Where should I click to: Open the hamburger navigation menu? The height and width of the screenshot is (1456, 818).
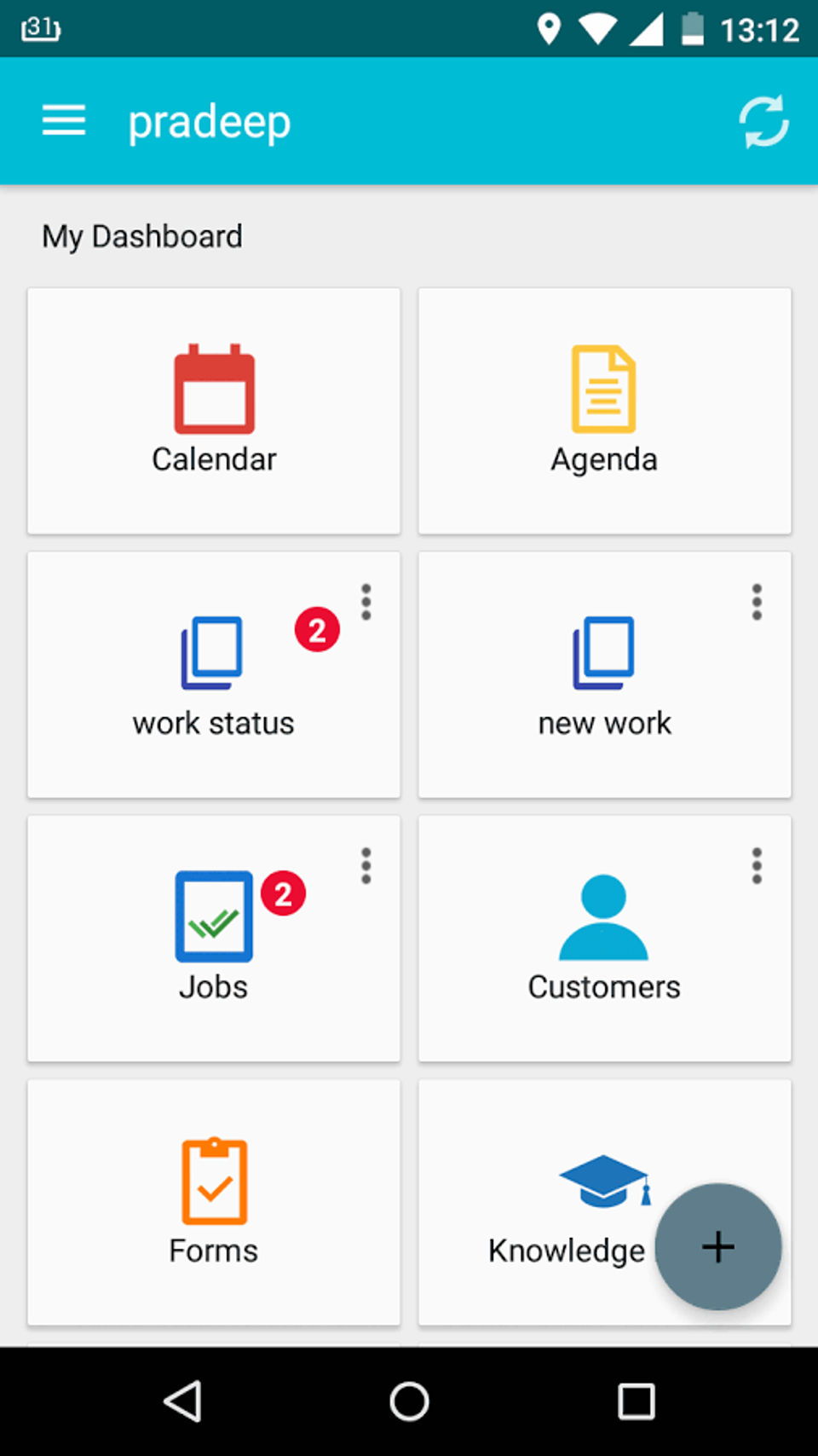64,120
